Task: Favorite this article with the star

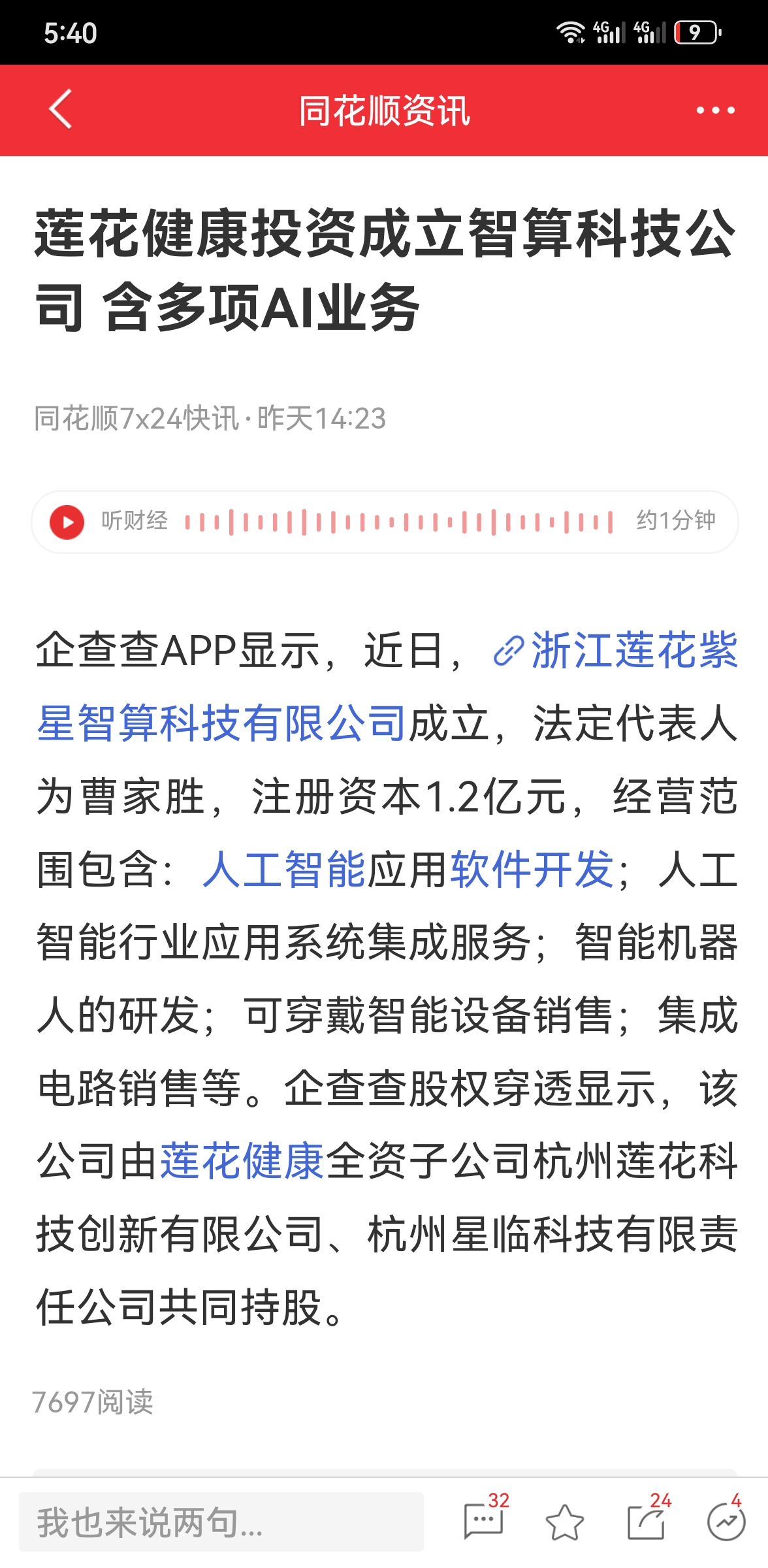Action: (x=564, y=1522)
